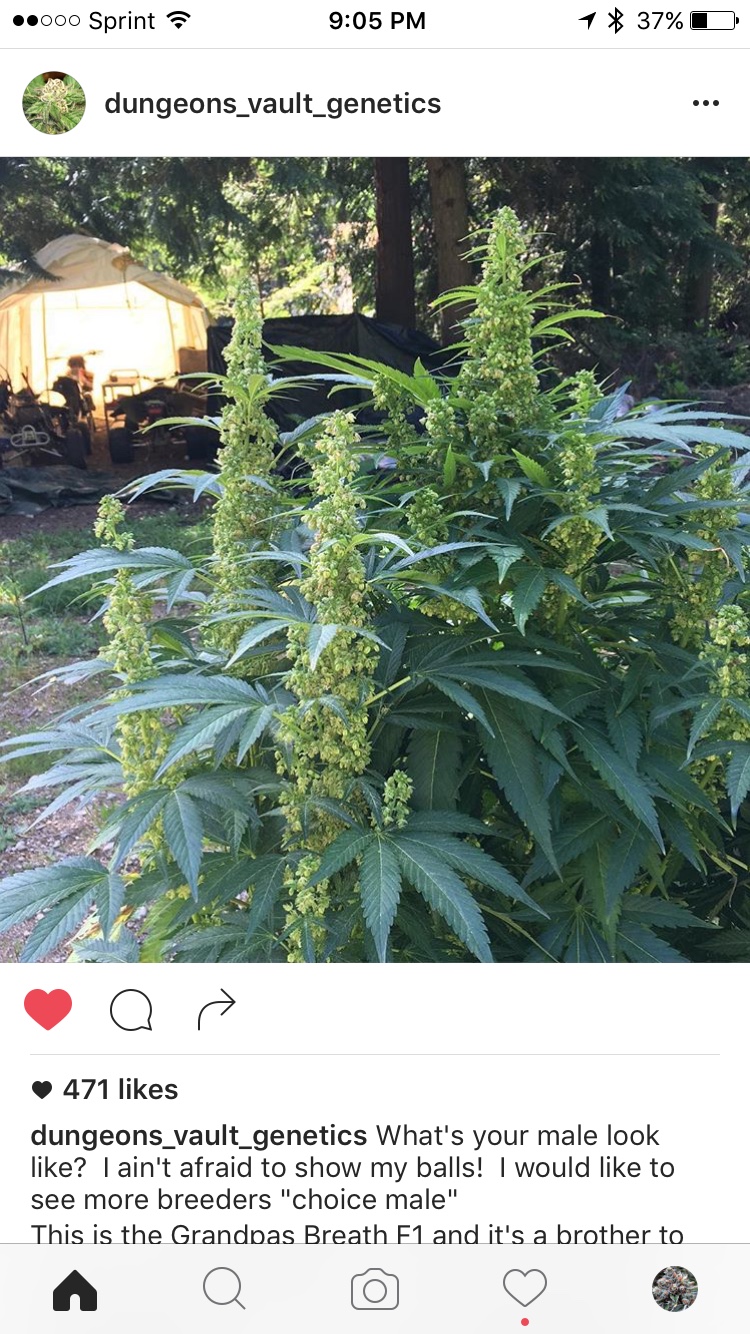750x1334 pixels.
Task: Open the camera tab
Action: 375,1290
